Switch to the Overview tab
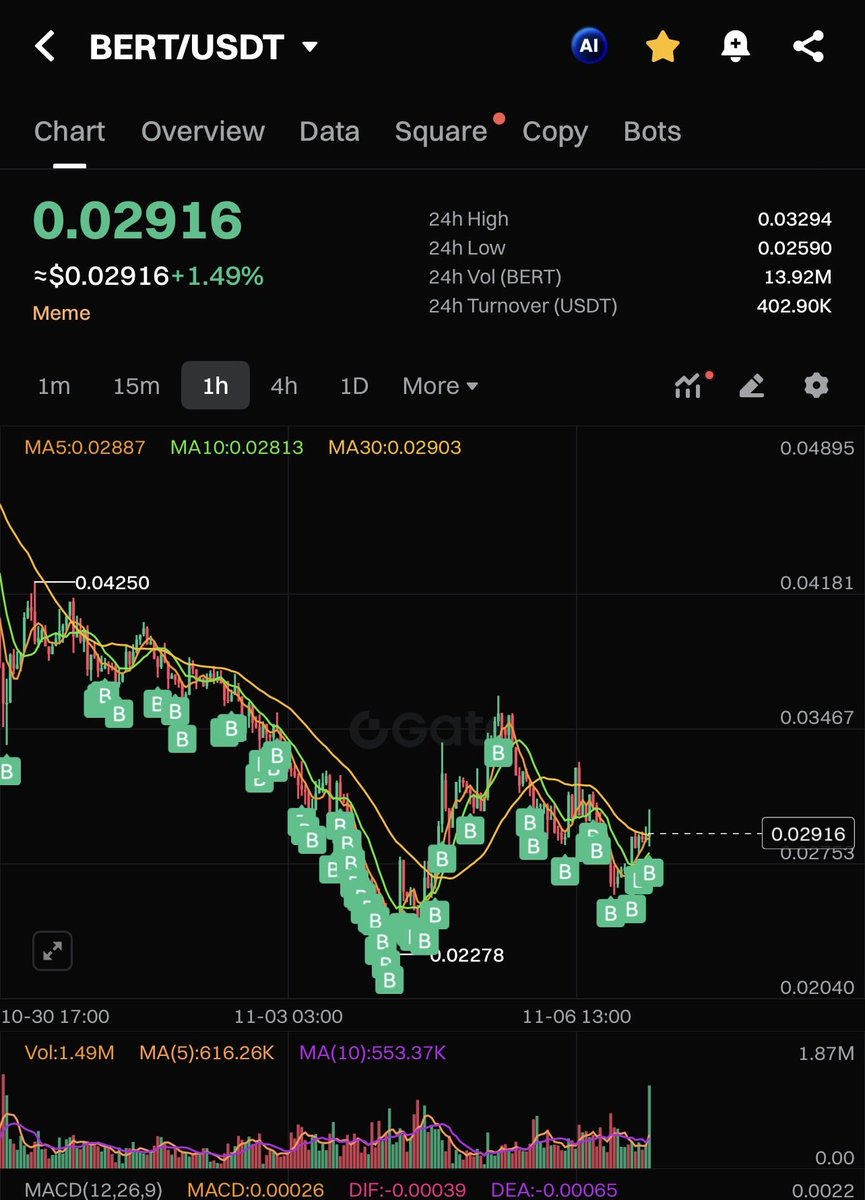 pos(202,132)
